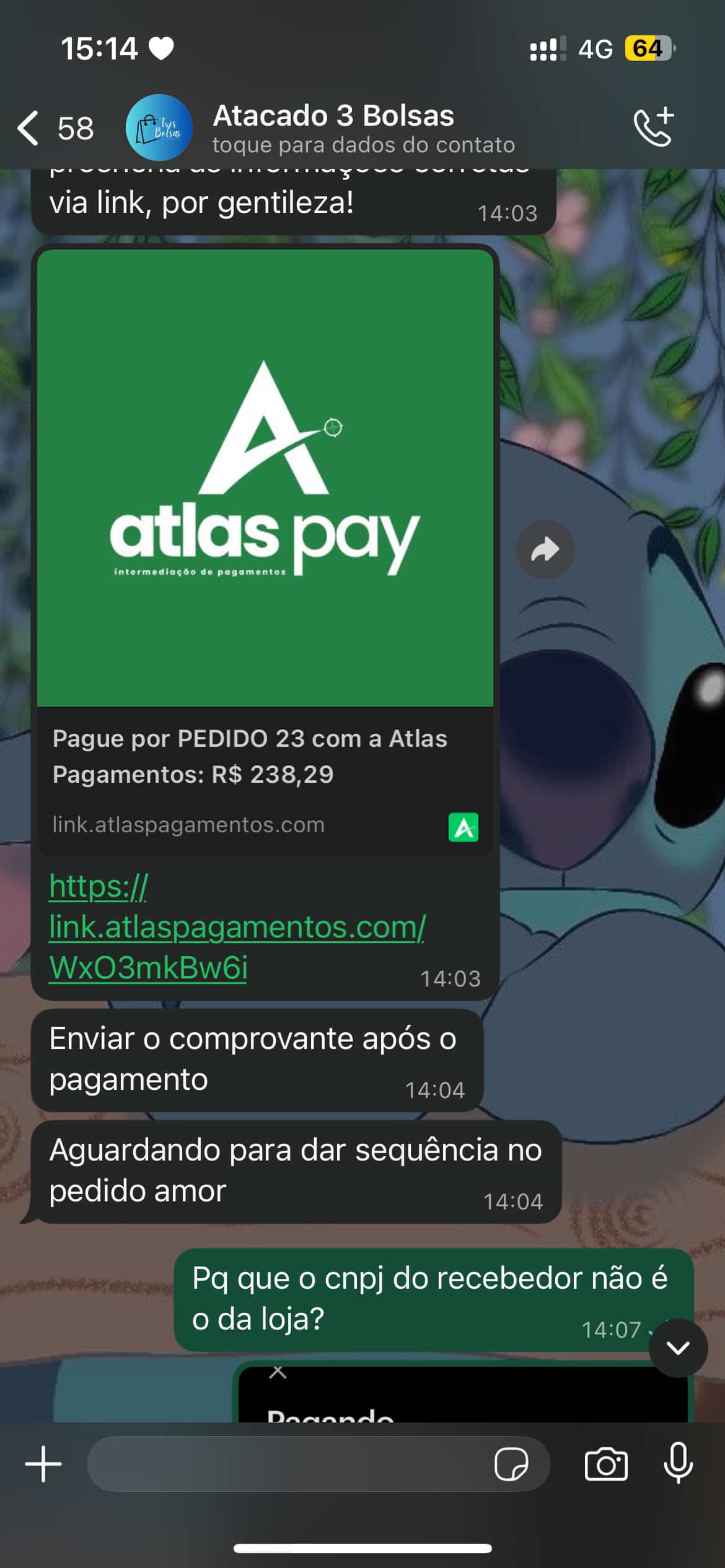Open the camera to send a photo
Image resolution: width=725 pixels, height=1568 pixels.
click(x=606, y=1464)
